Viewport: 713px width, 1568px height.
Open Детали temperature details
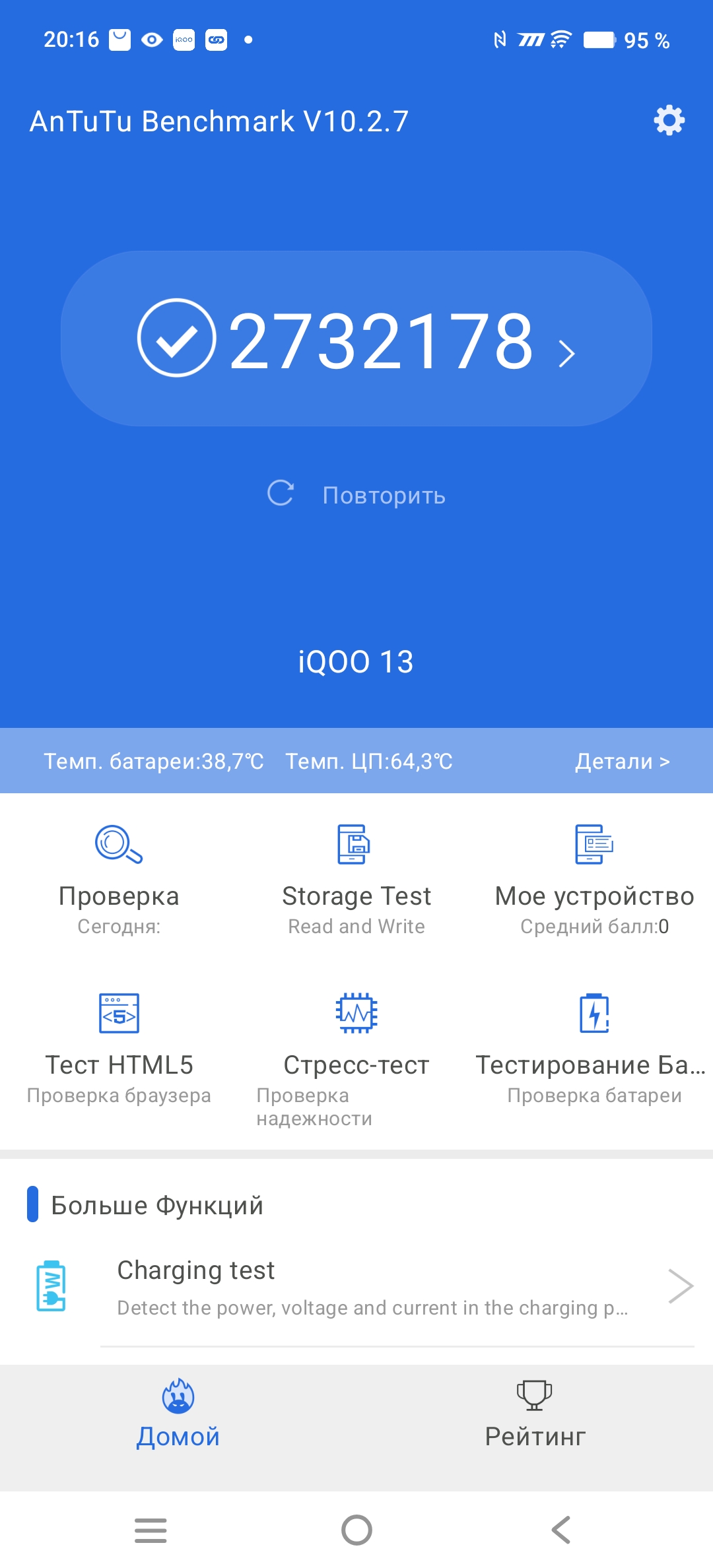(622, 761)
